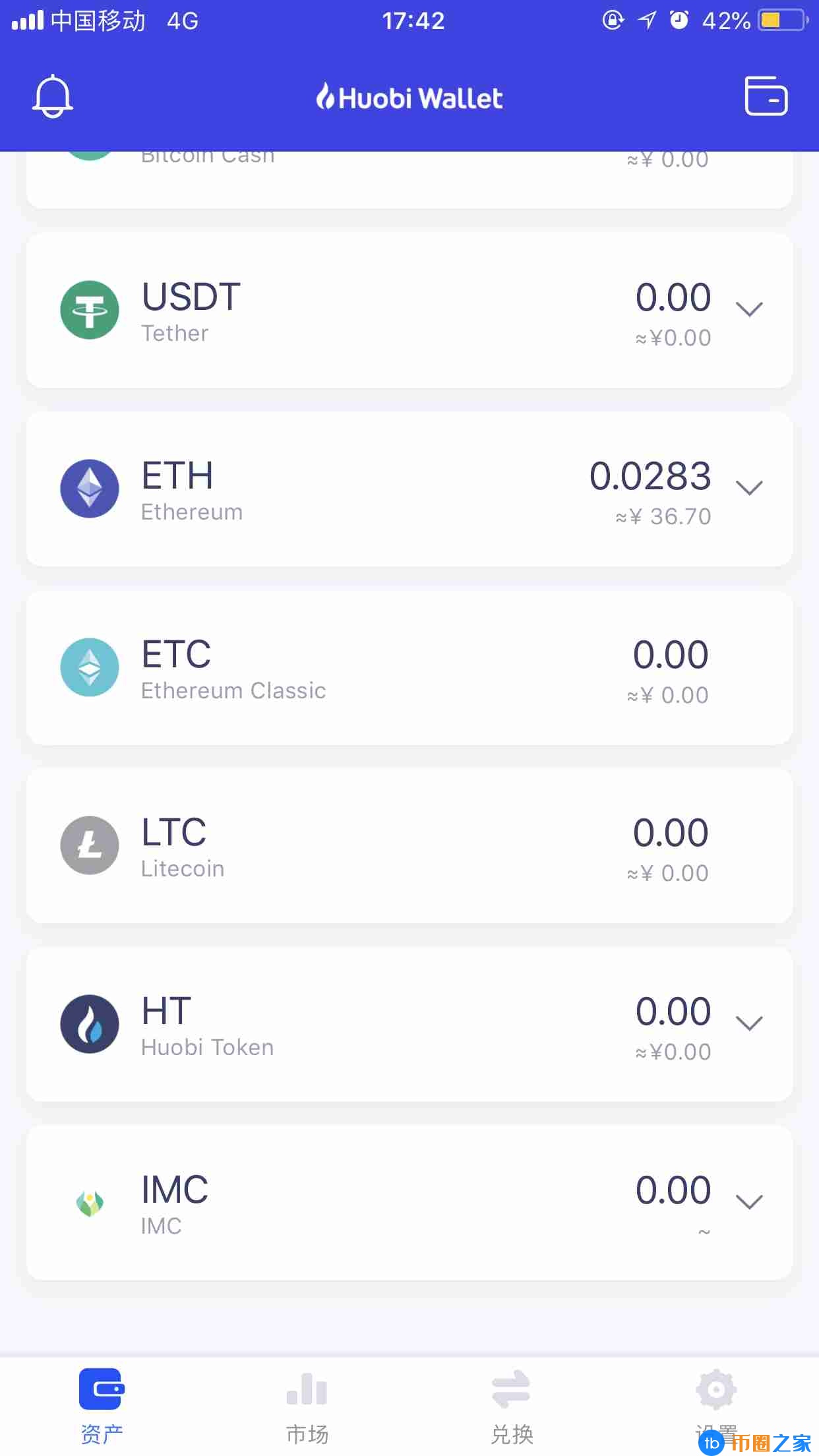Switch to the 资产 tab
Viewport: 819px width, 1456px height.
(102, 1405)
